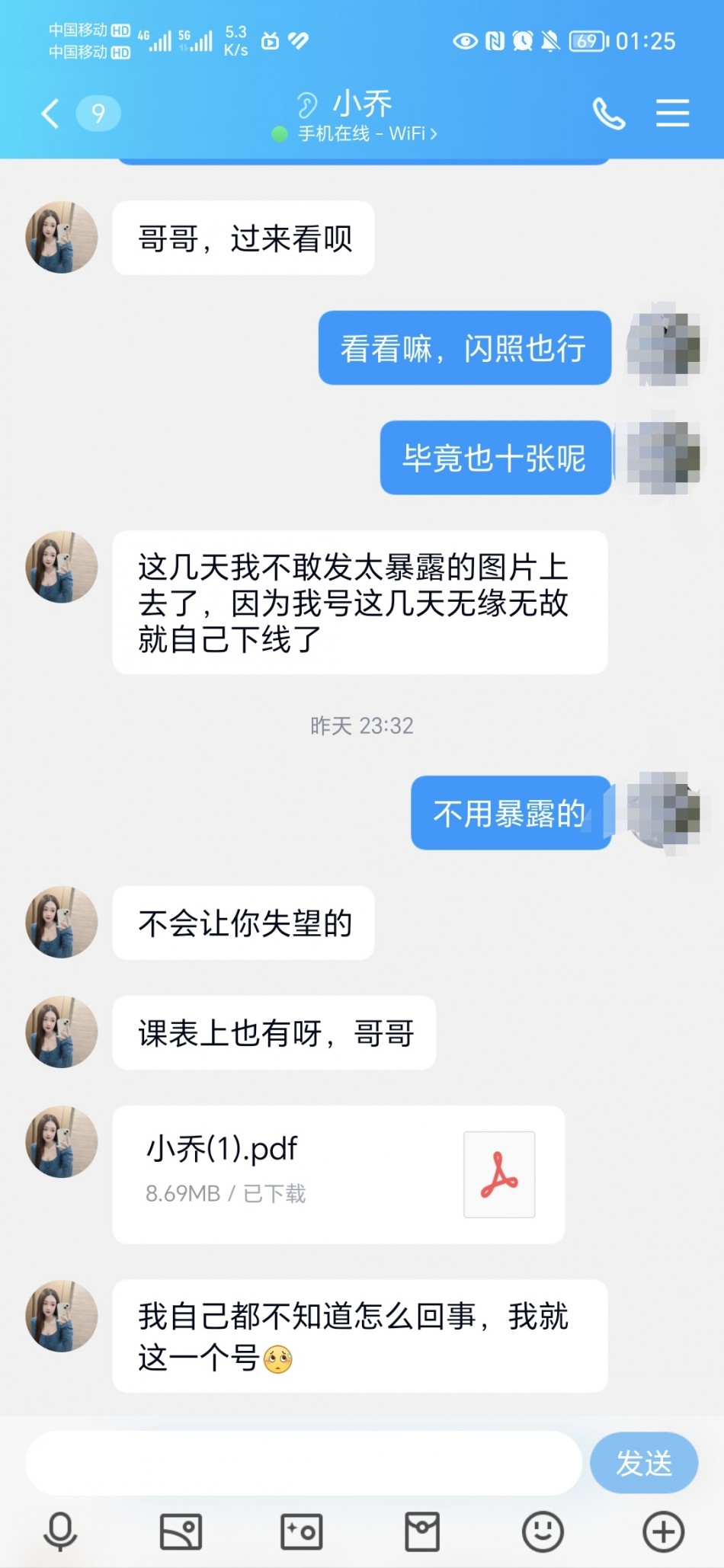The image size is (724, 1568).
Task: Open the 小乔(1).pdf file
Action: tap(338, 1174)
